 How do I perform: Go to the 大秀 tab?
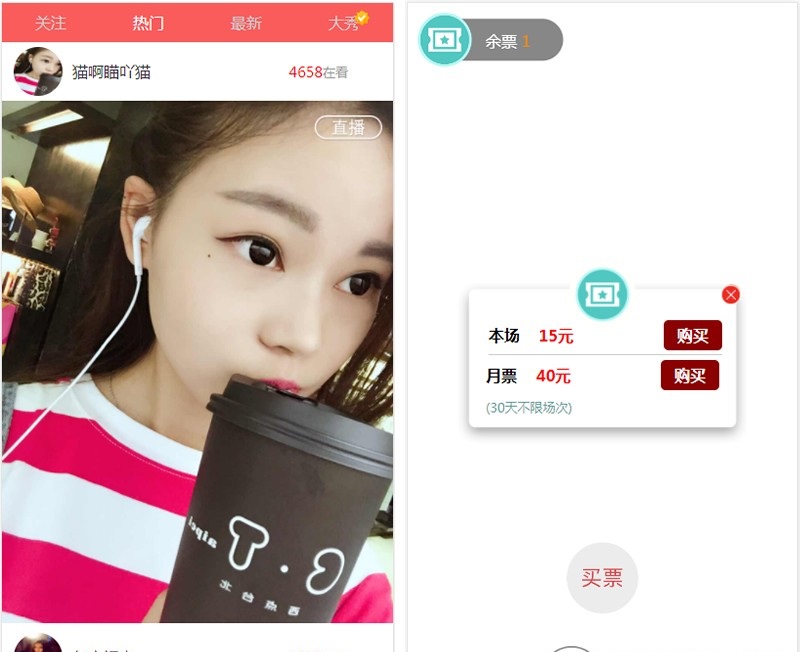(x=344, y=23)
